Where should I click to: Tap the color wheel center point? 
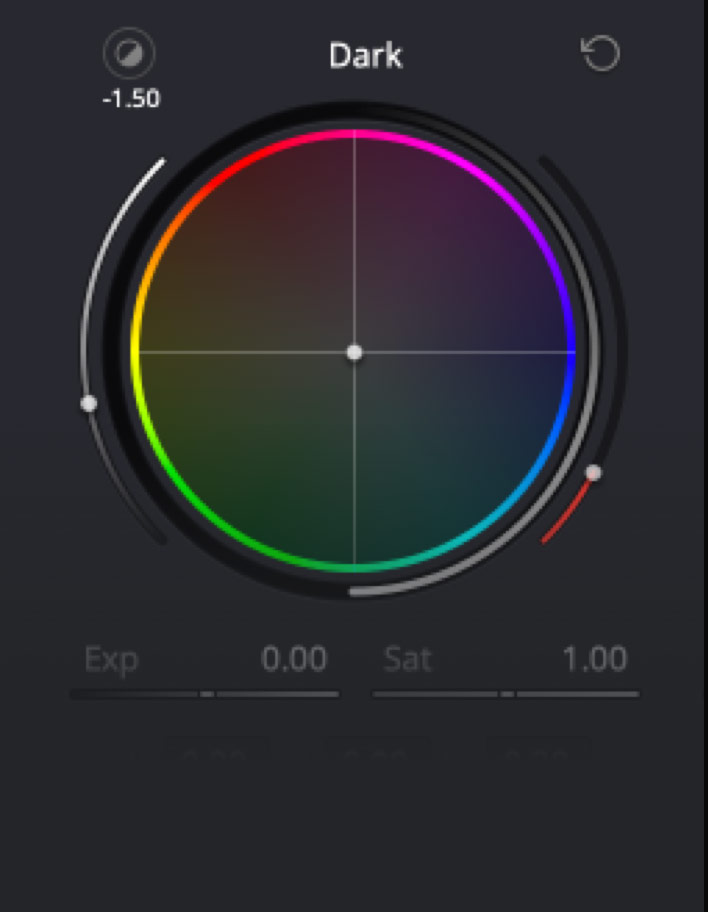[x=354, y=352]
